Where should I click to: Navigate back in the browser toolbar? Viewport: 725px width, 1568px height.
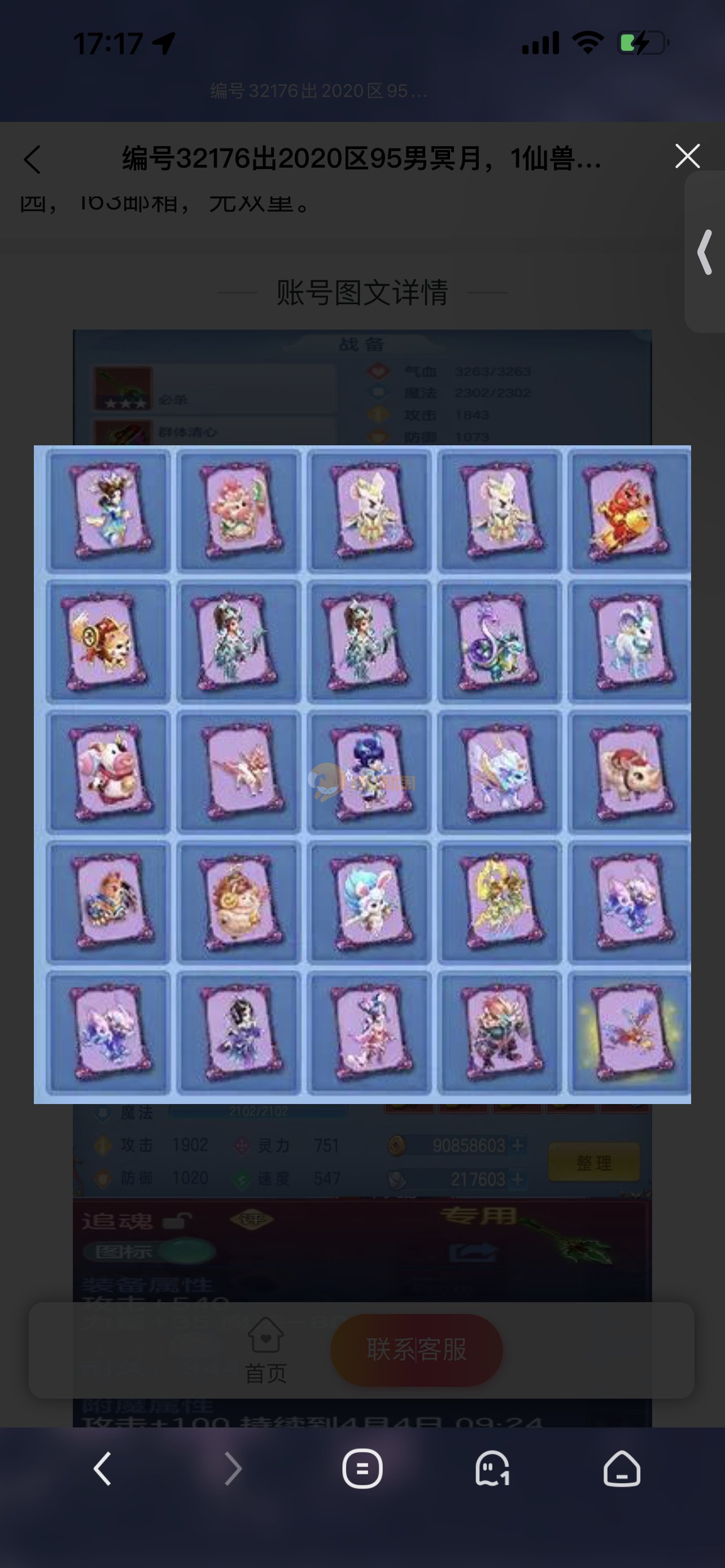click(102, 1468)
